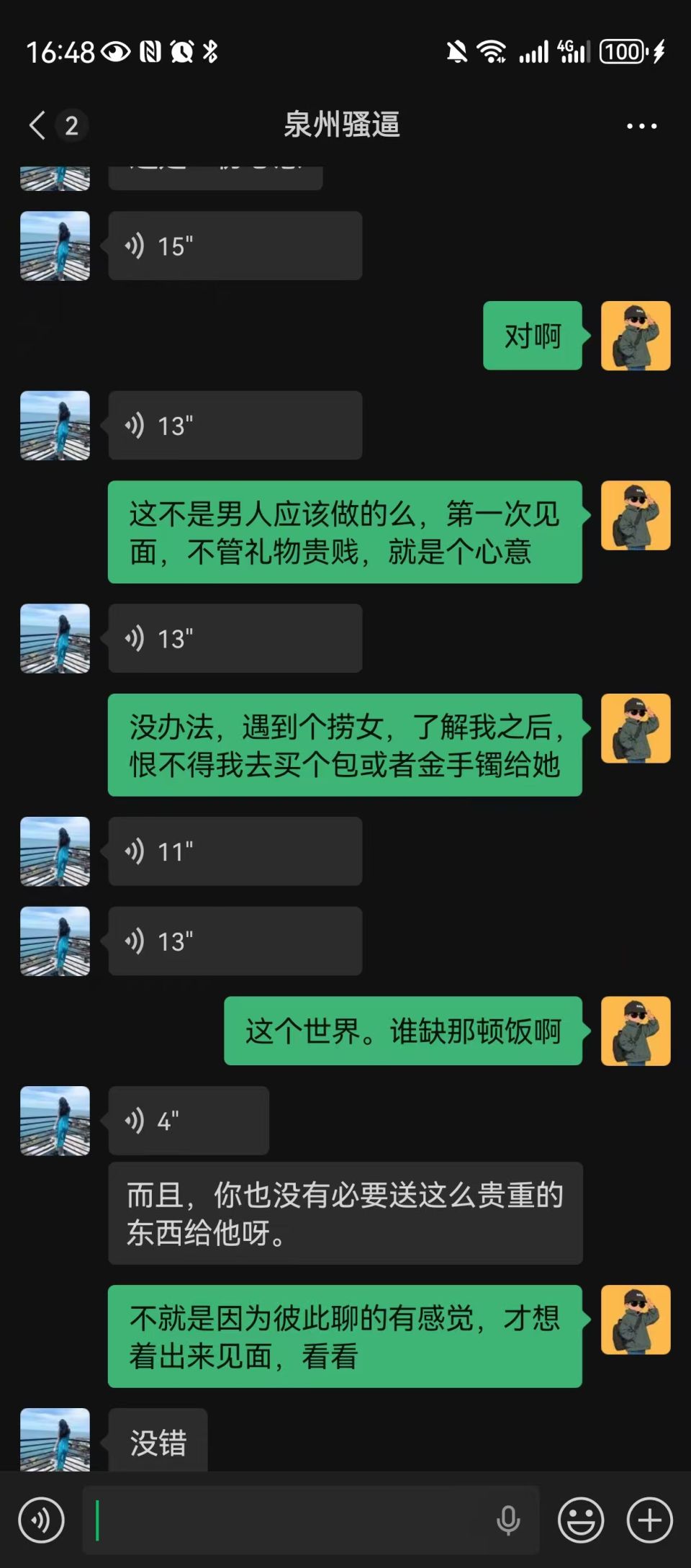Play the 11-second voice message
Screen dimensions: 691x1568
point(235,851)
